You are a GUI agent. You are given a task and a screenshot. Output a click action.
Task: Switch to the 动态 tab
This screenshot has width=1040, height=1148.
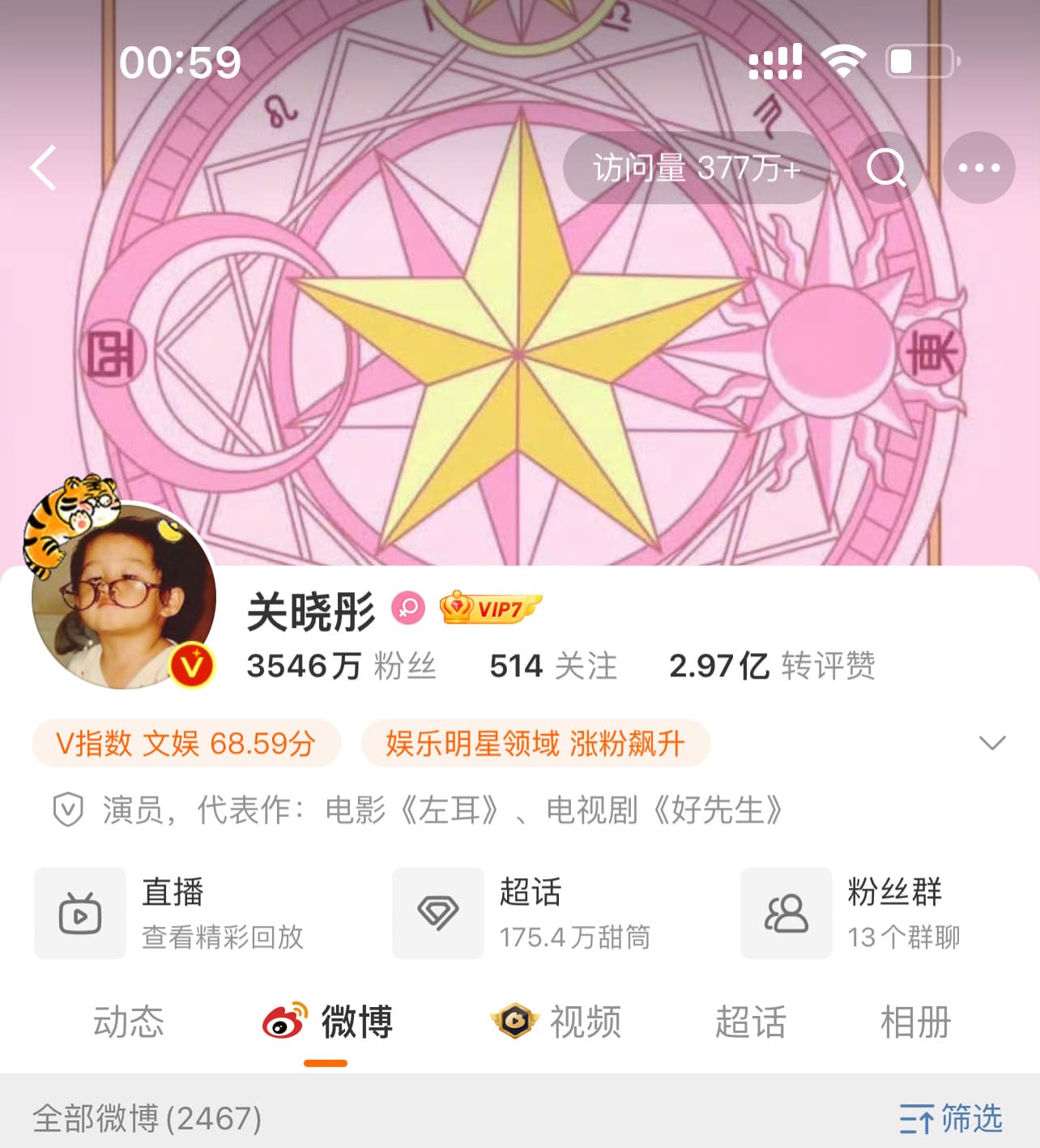pyautogui.click(x=128, y=1022)
